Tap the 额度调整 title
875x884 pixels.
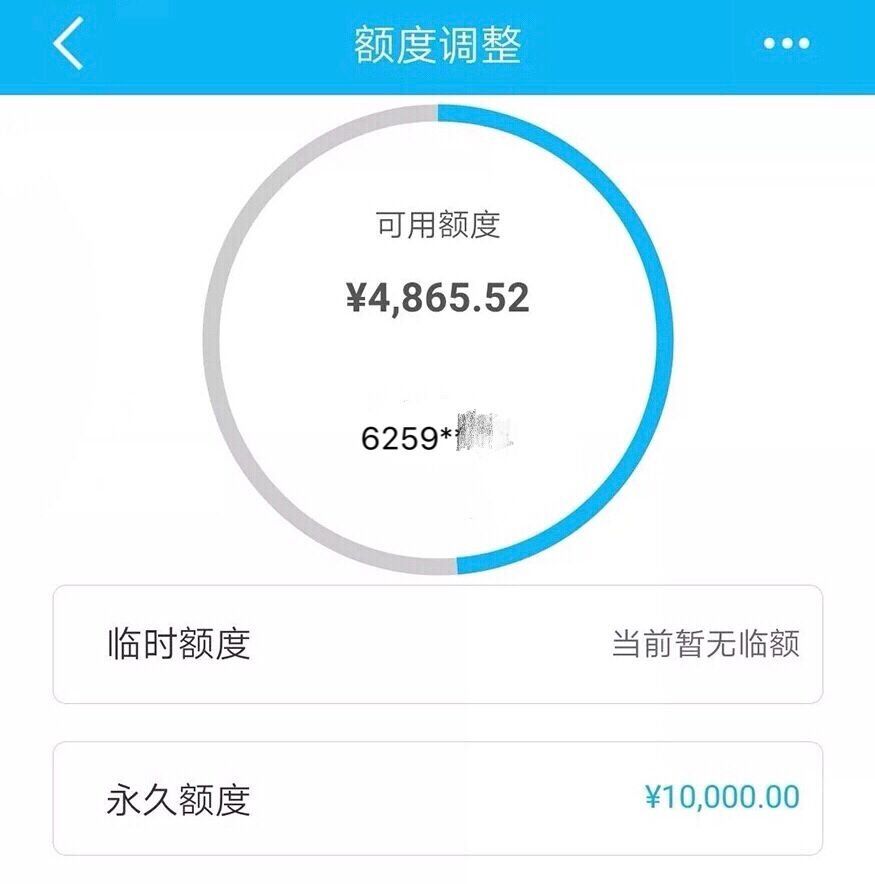coord(437,42)
